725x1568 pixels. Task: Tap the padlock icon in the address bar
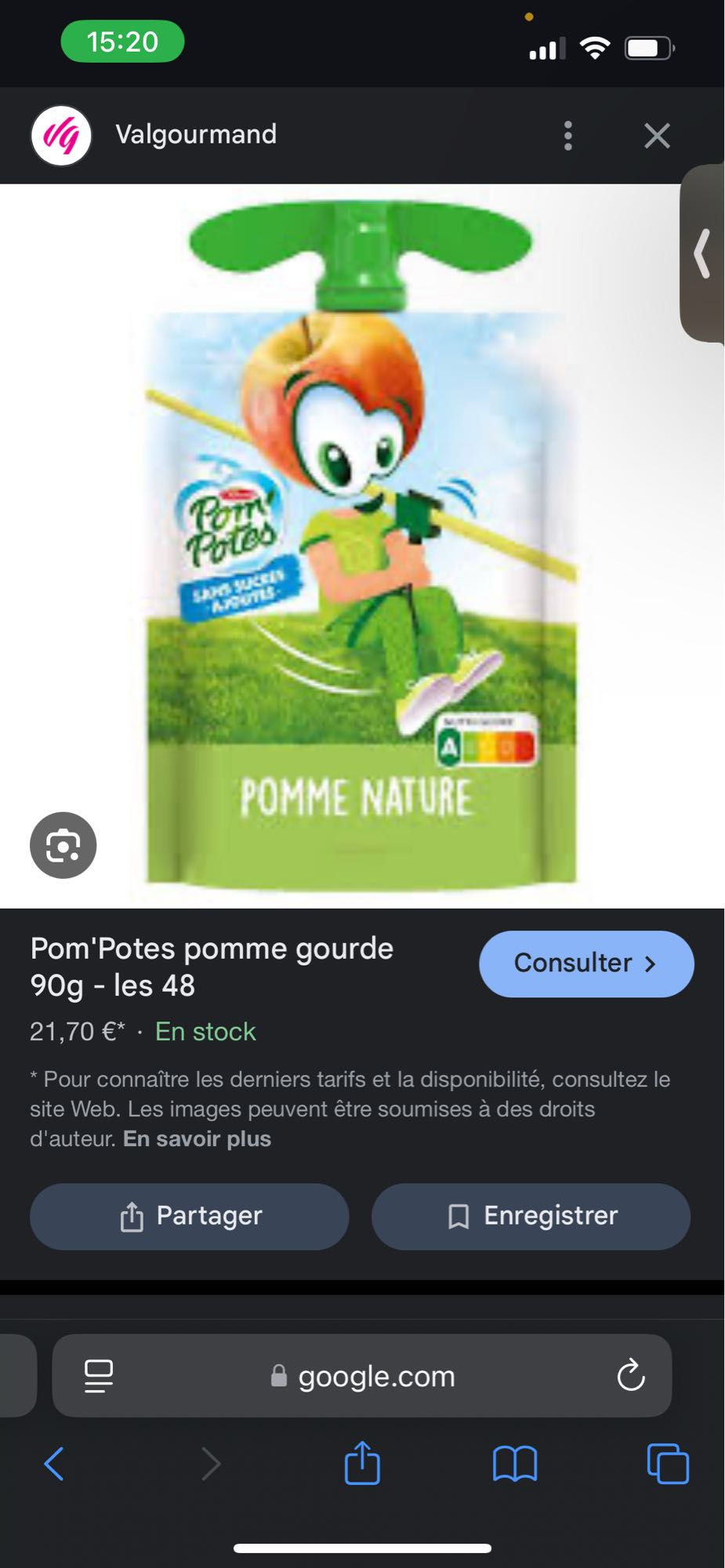[x=278, y=1376]
